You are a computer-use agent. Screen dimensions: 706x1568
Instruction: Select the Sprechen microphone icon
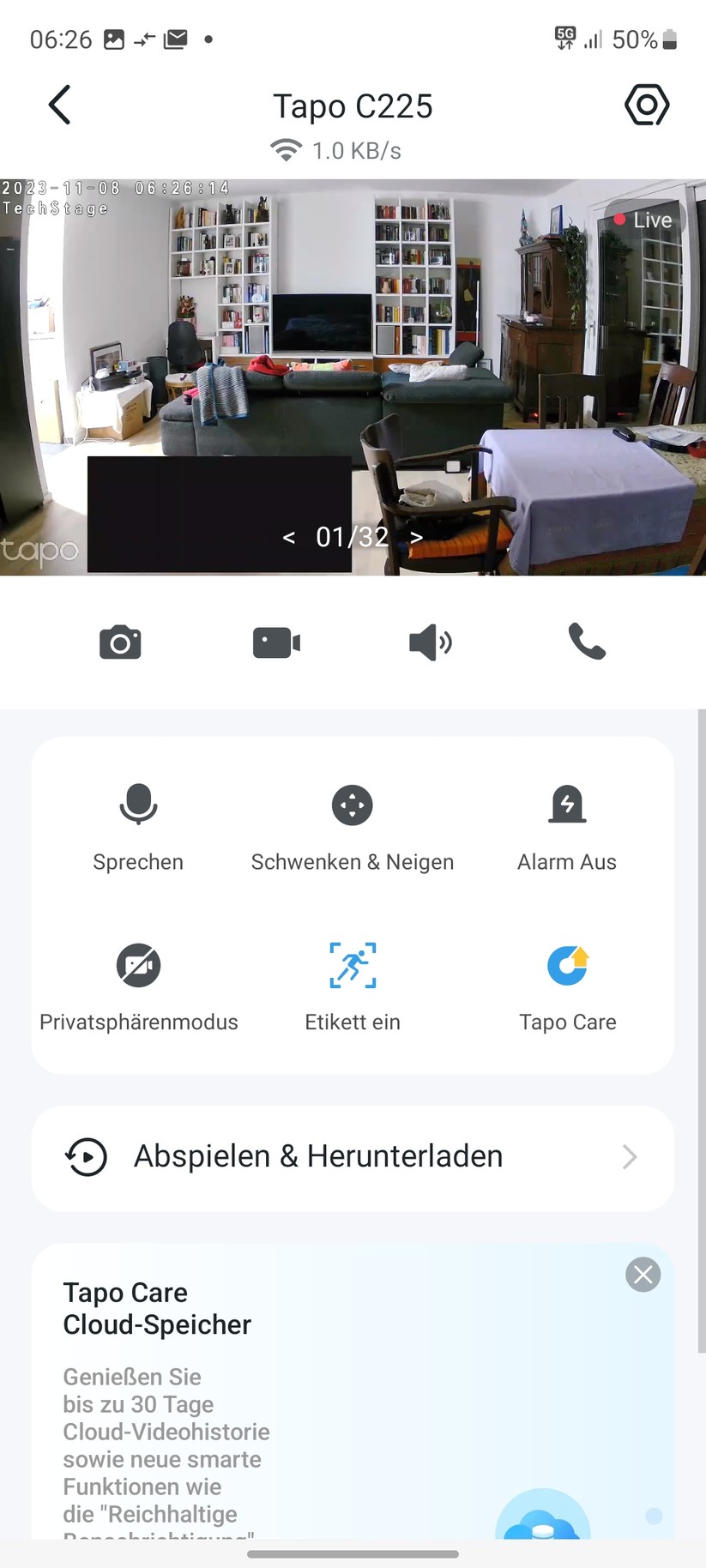(x=138, y=805)
